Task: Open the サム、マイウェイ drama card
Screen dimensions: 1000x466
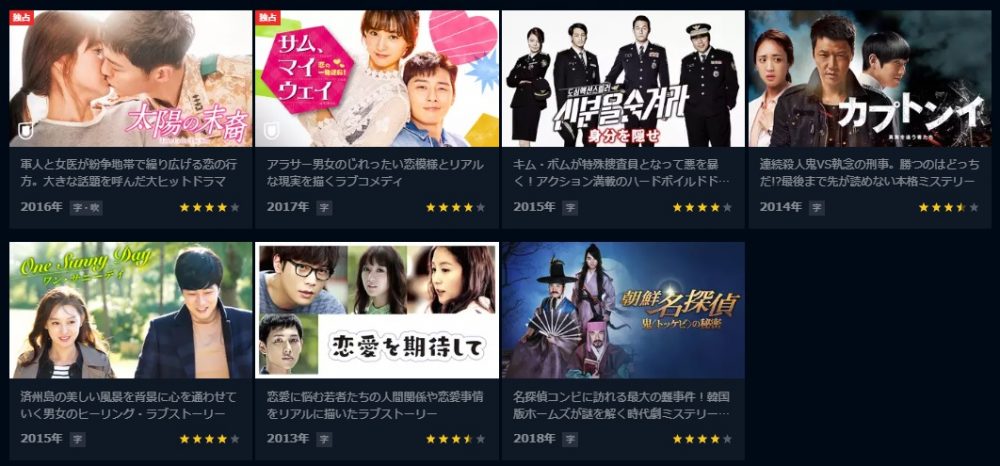Action: (x=376, y=80)
